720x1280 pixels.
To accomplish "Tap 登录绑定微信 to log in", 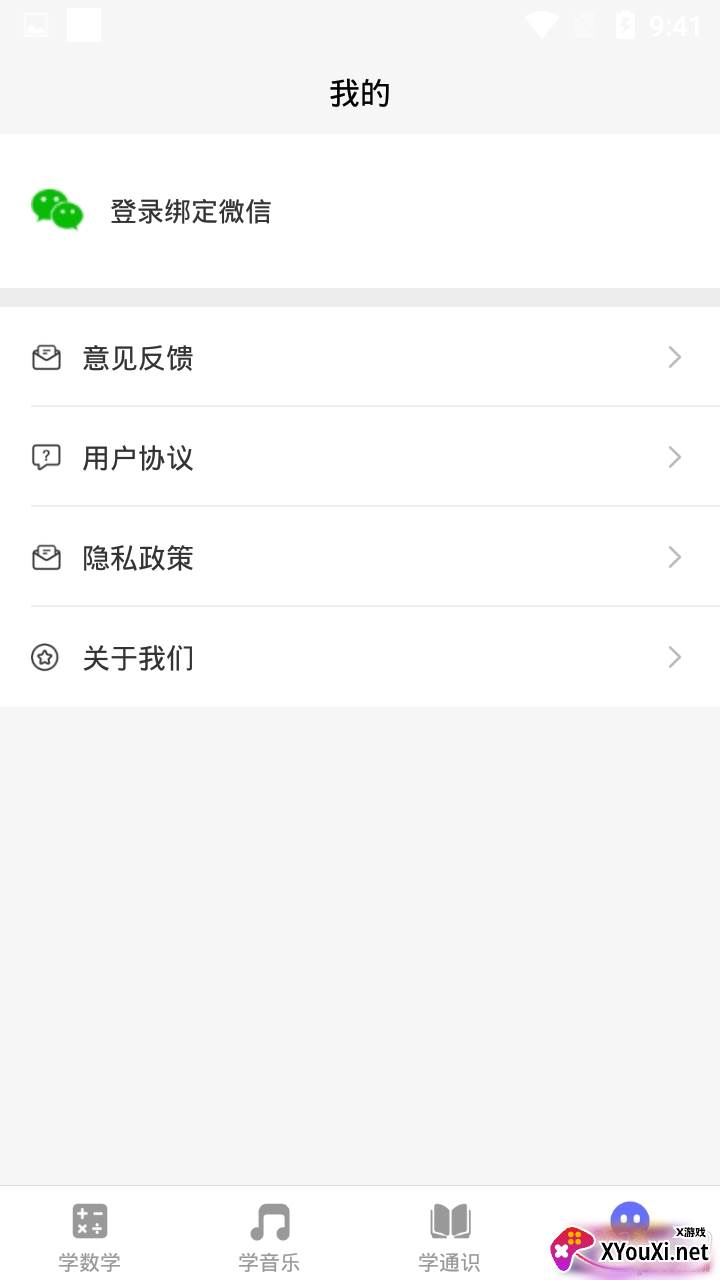I will (190, 212).
